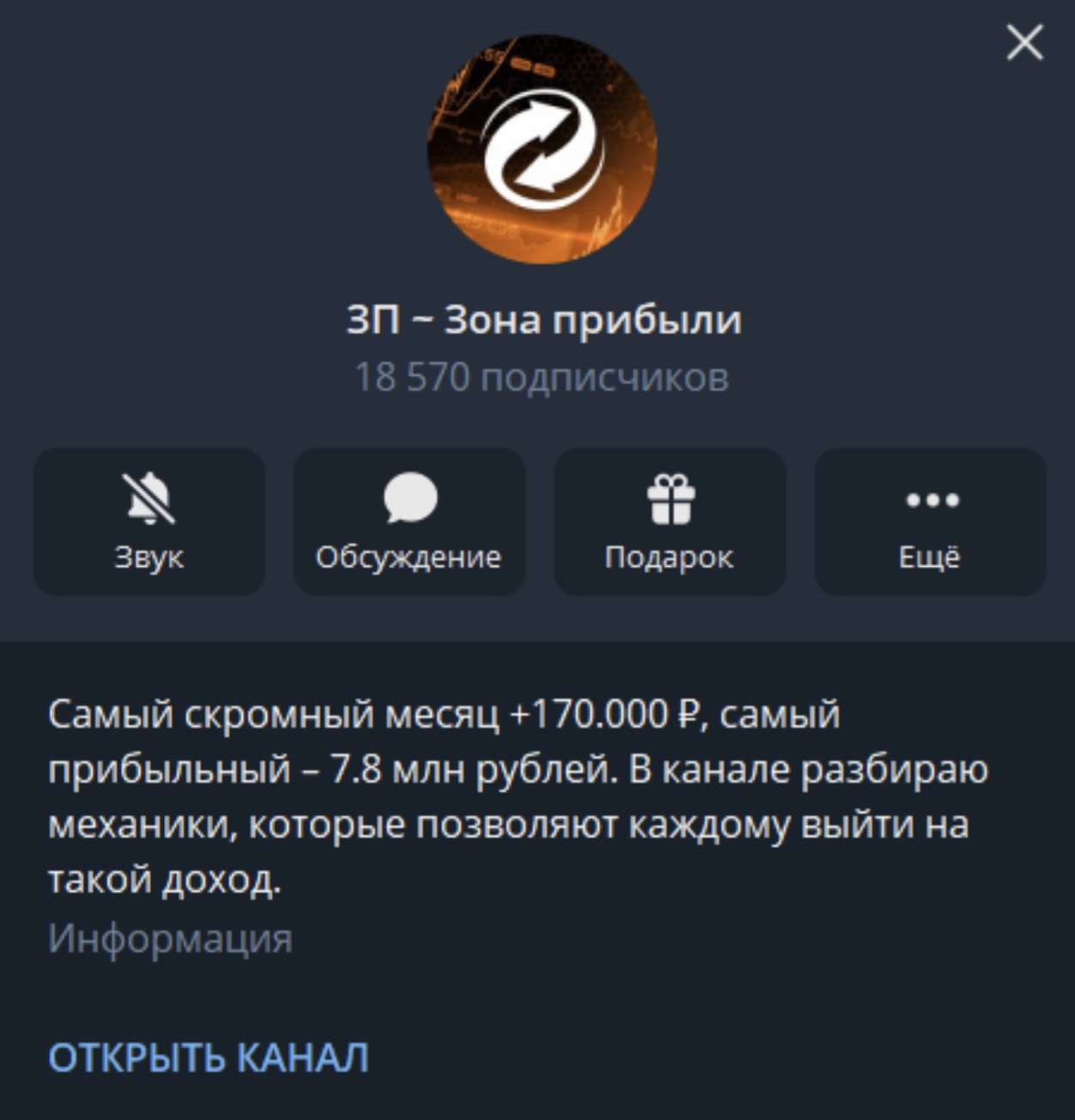The width and height of the screenshot is (1075, 1120).
Task: Close the channel info panel
Action: point(1024,42)
